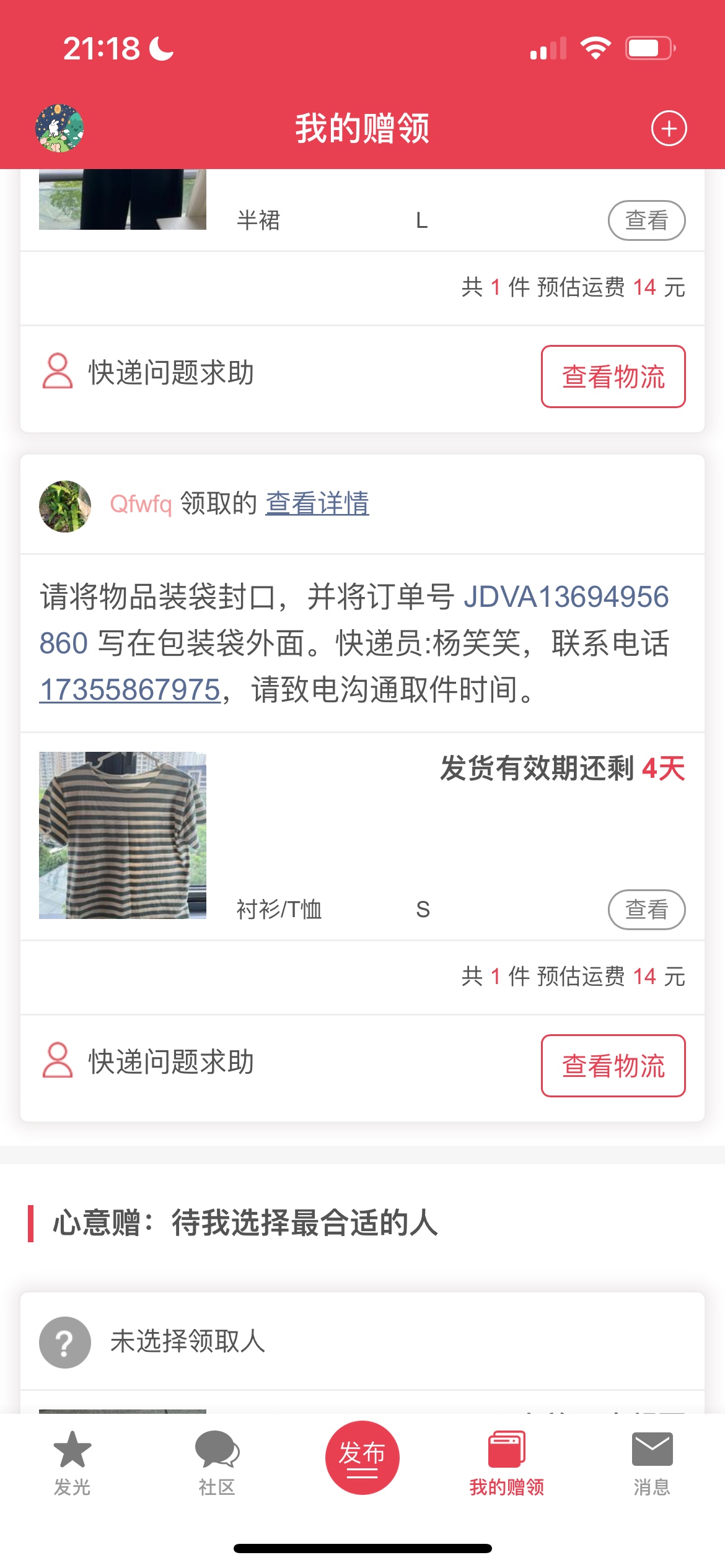Viewport: 725px width, 1568px height.
Task: Open 快递问题求助 under the 半裙 order
Action: point(149,372)
